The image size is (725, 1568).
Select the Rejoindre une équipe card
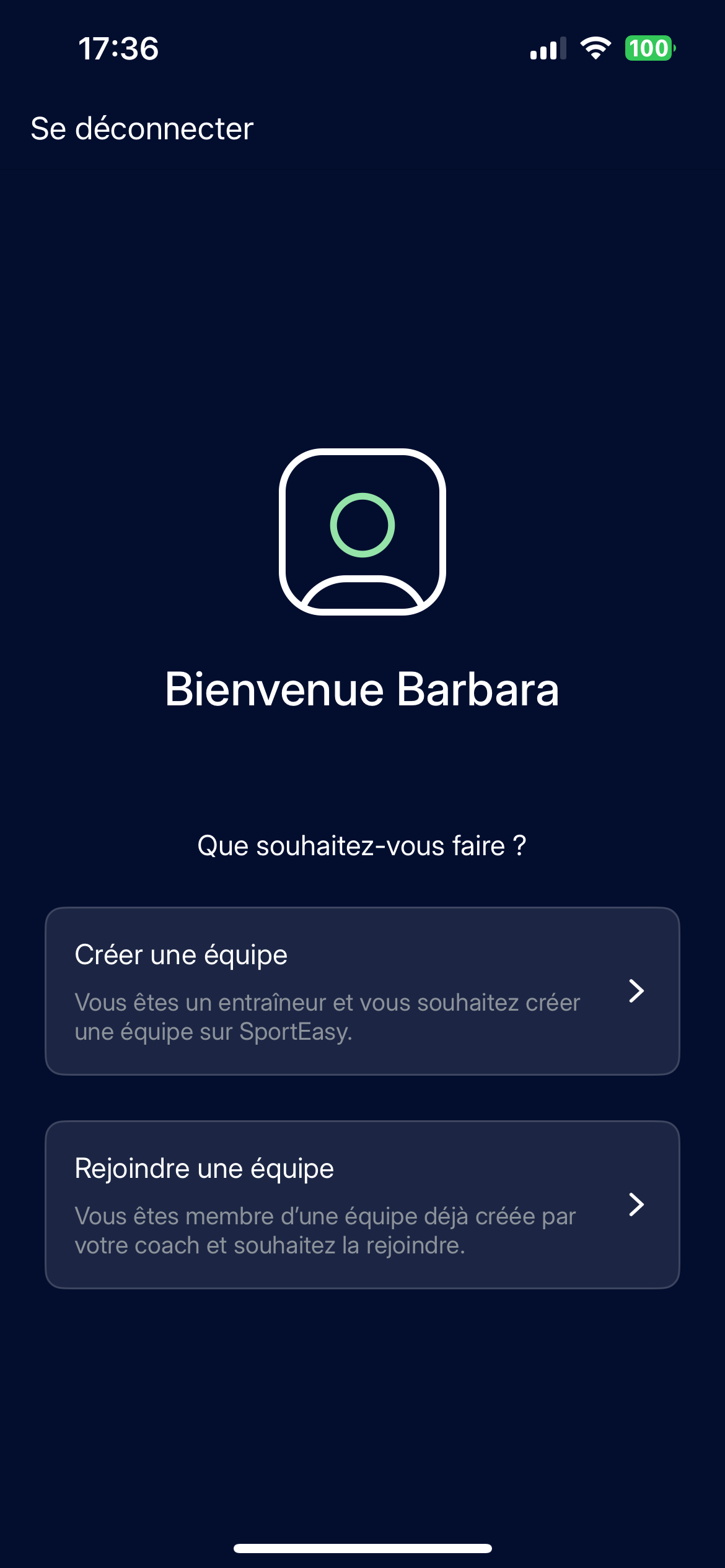[362, 1206]
